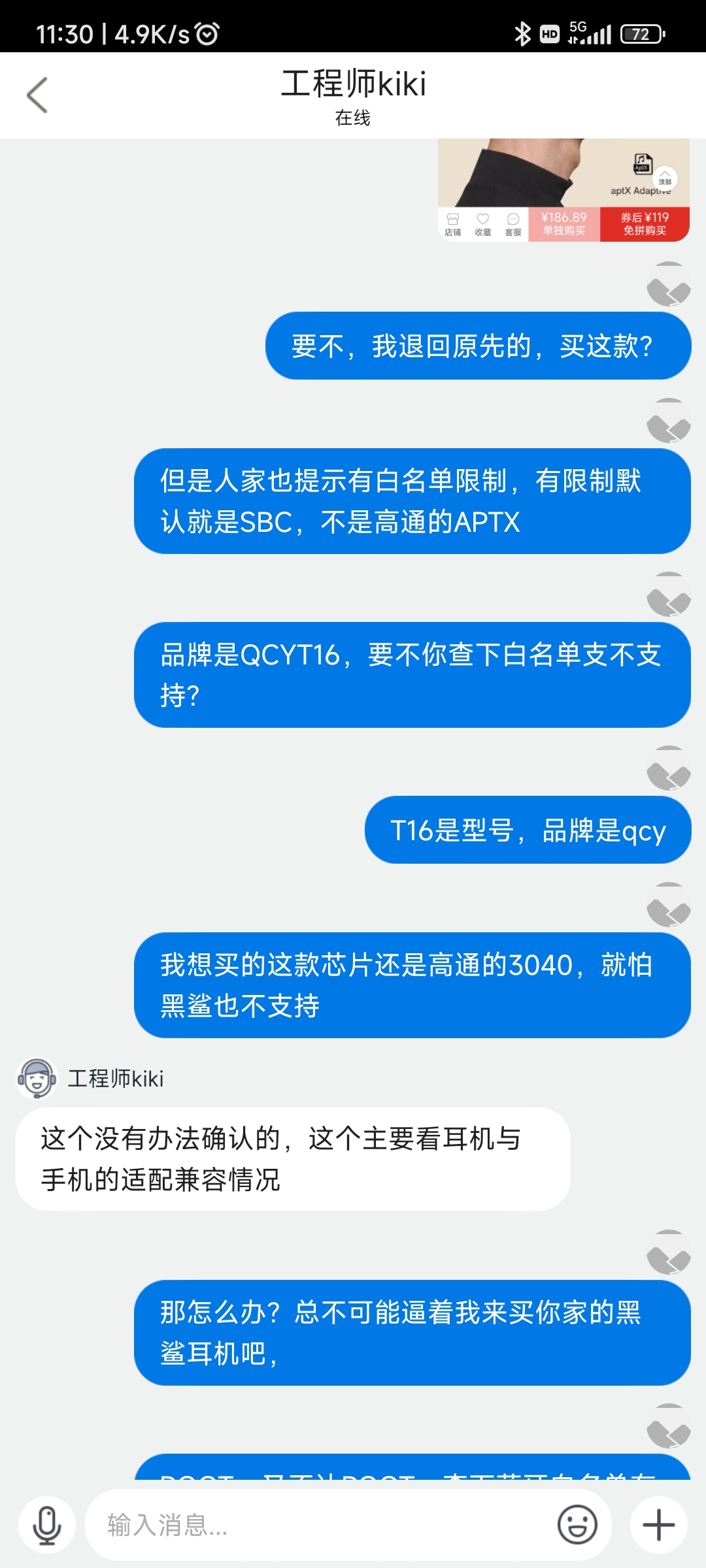706x1568 pixels.
Task: Open the sent product screenshot image
Action: pos(563,190)
